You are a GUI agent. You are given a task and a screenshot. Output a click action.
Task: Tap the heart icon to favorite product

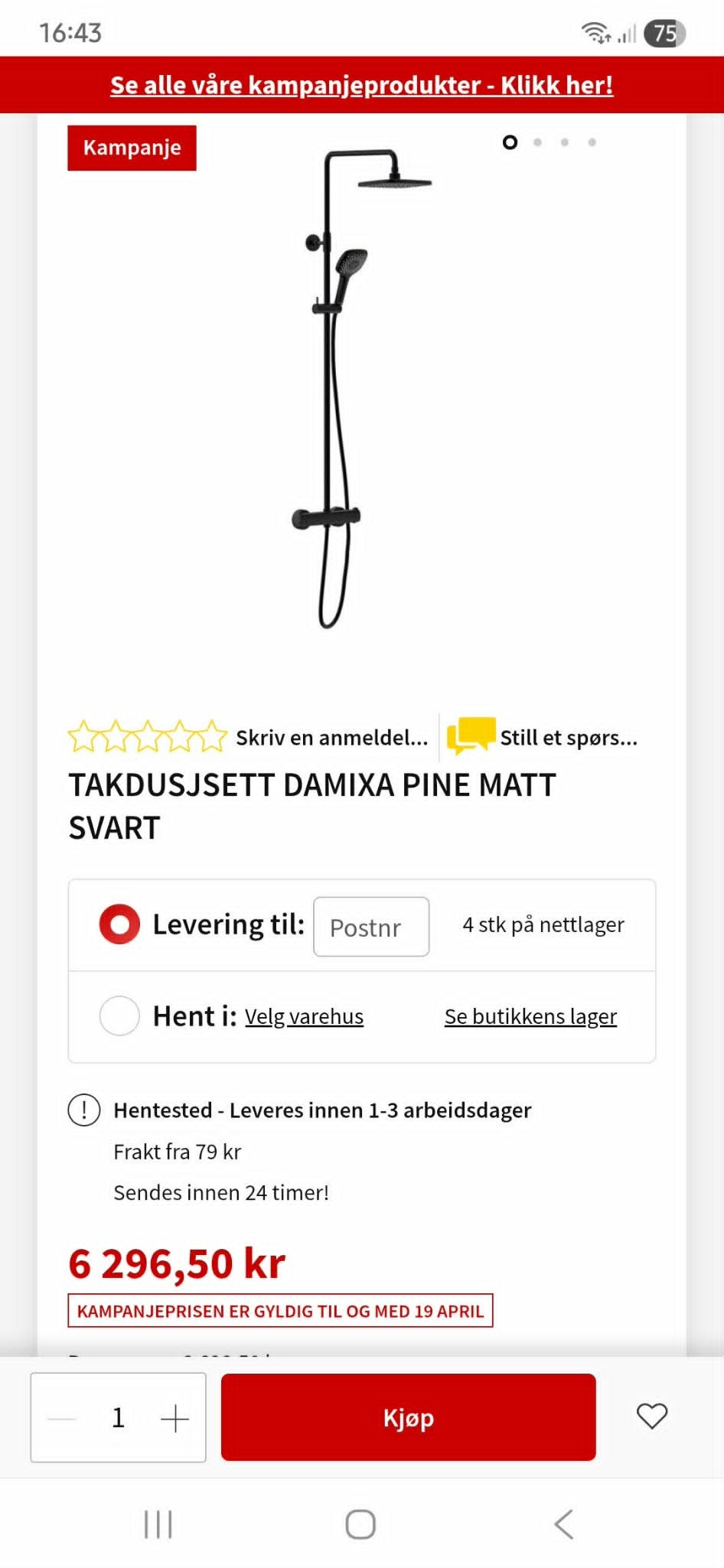point(651,1416)
